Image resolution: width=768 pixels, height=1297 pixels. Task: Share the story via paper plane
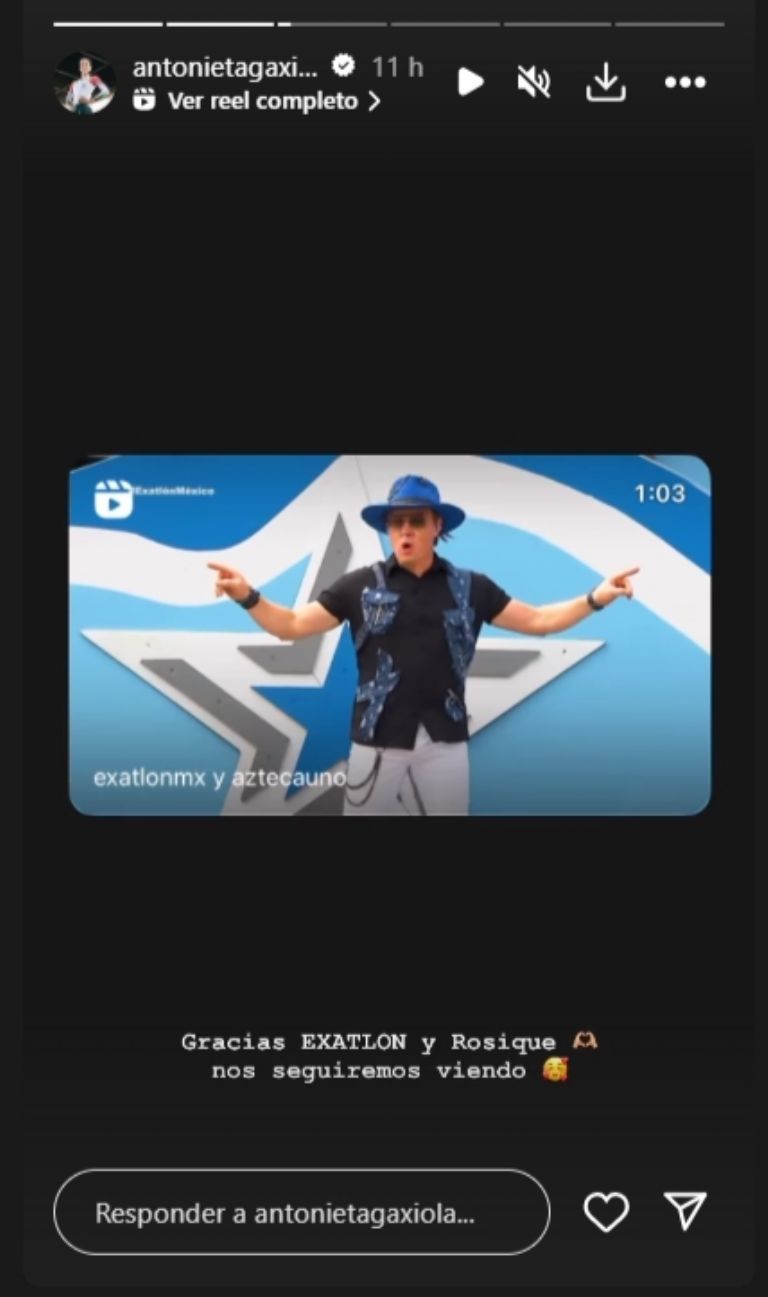point(686,1211)
